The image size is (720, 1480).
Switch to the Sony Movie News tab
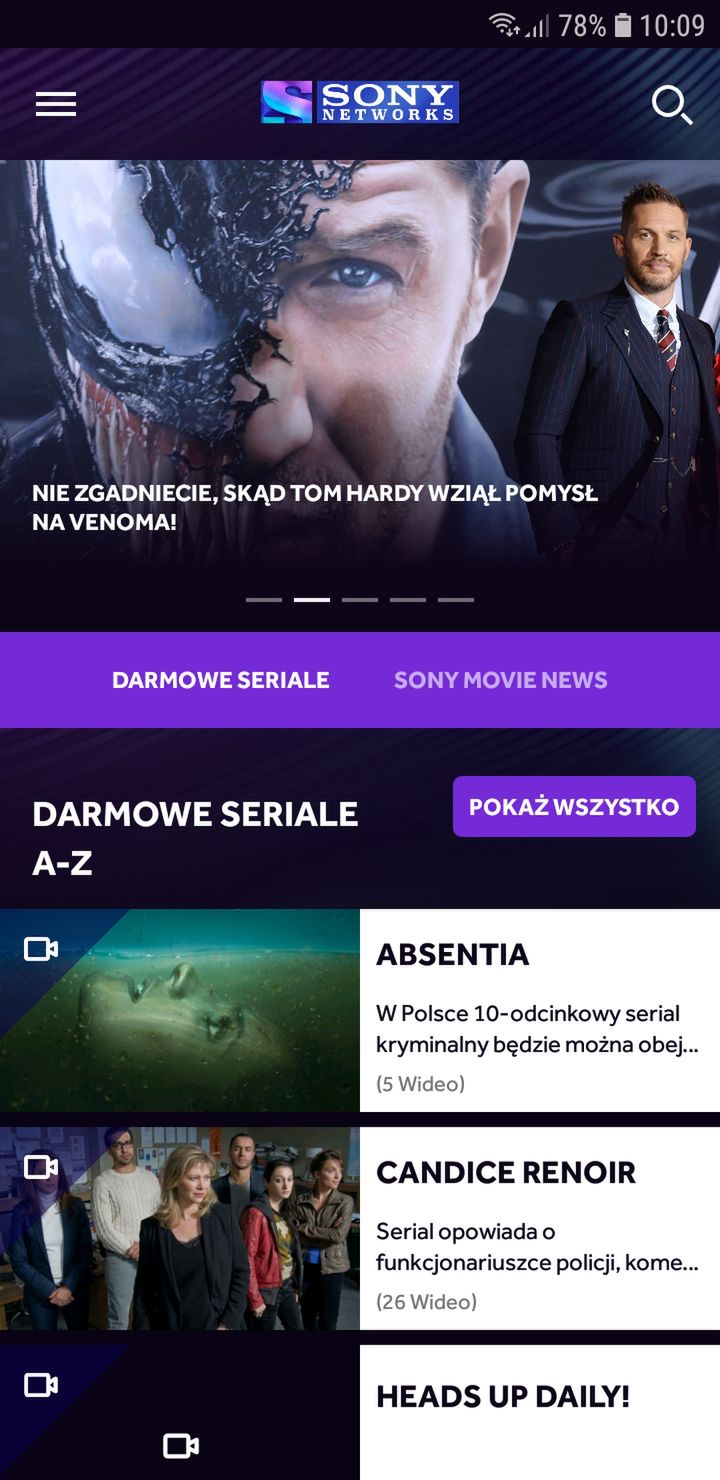pos(500,680)
